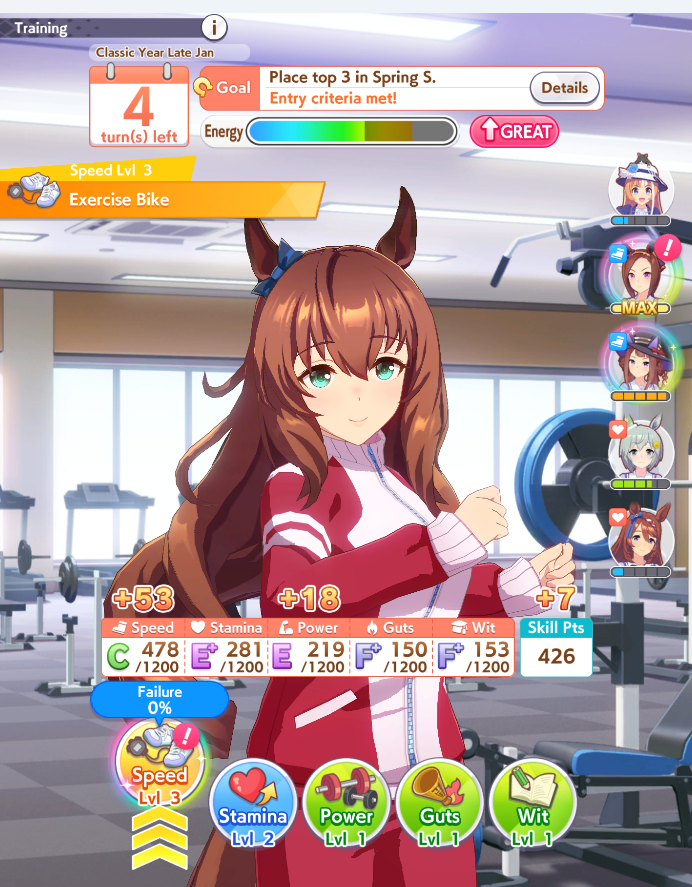Open the training info icon
Image resolution: width=692 pixels, height=887 pixels.
[x=214, y=27]
